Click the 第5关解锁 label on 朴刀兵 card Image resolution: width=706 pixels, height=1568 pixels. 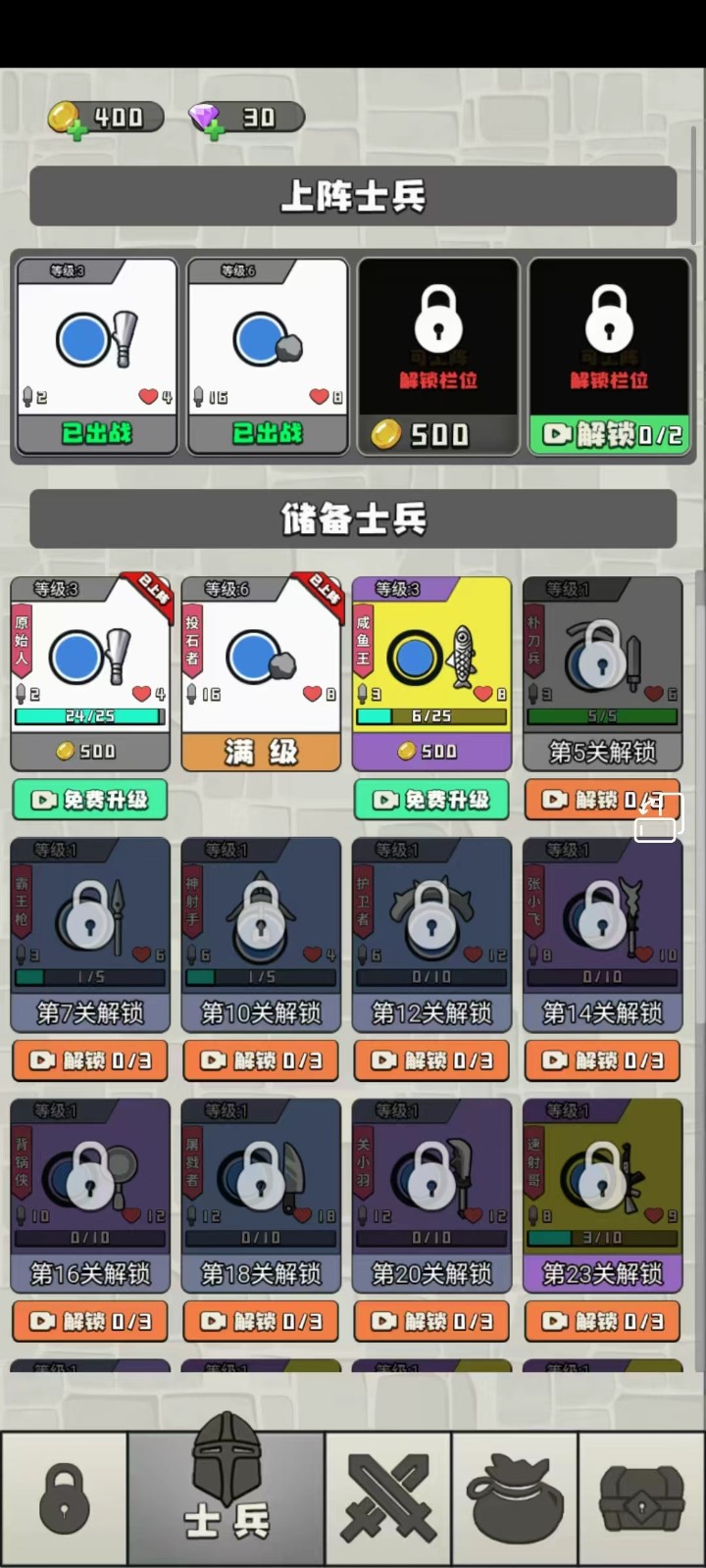point(602,752)
